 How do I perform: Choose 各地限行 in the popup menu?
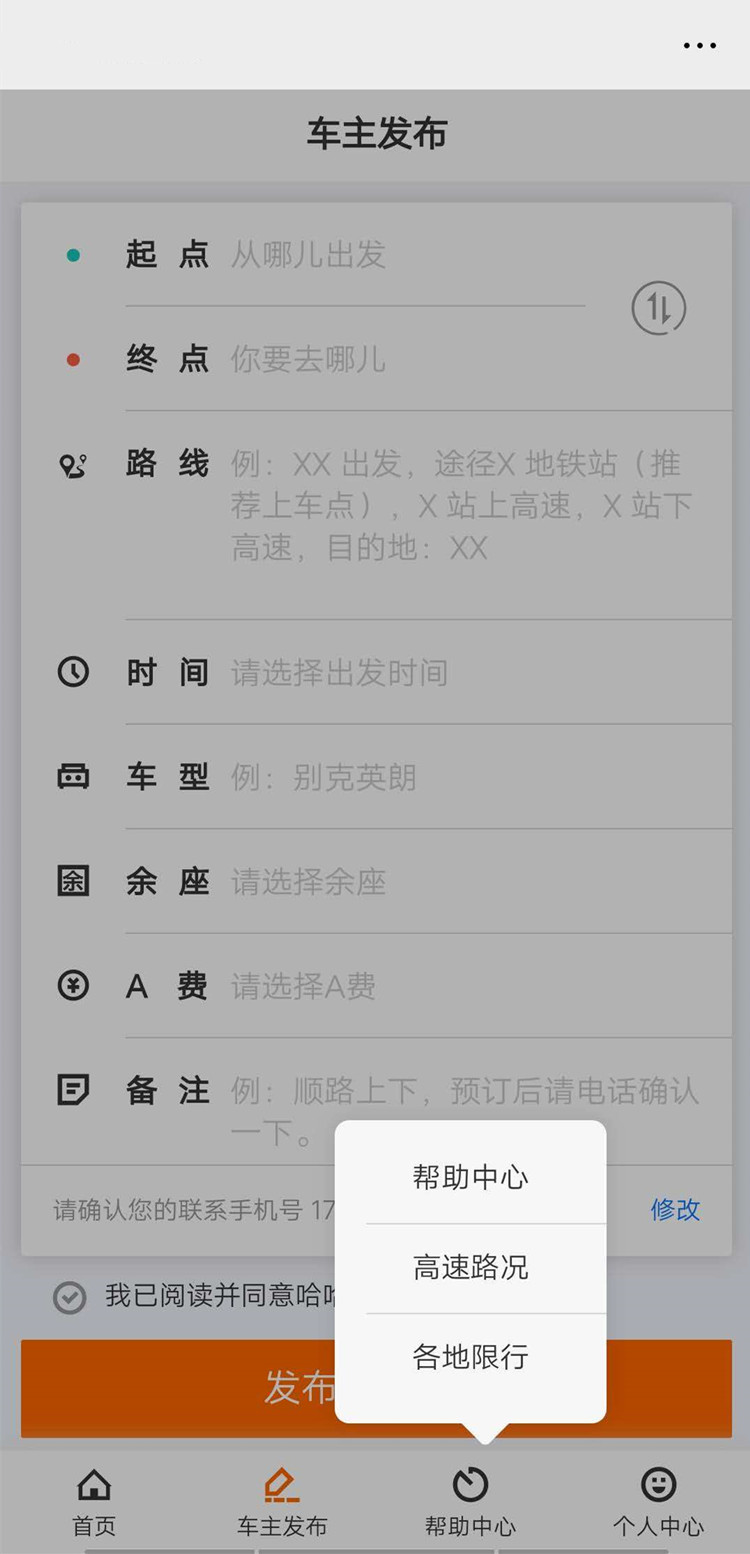pyautogui.click(x=470, y=1357)
